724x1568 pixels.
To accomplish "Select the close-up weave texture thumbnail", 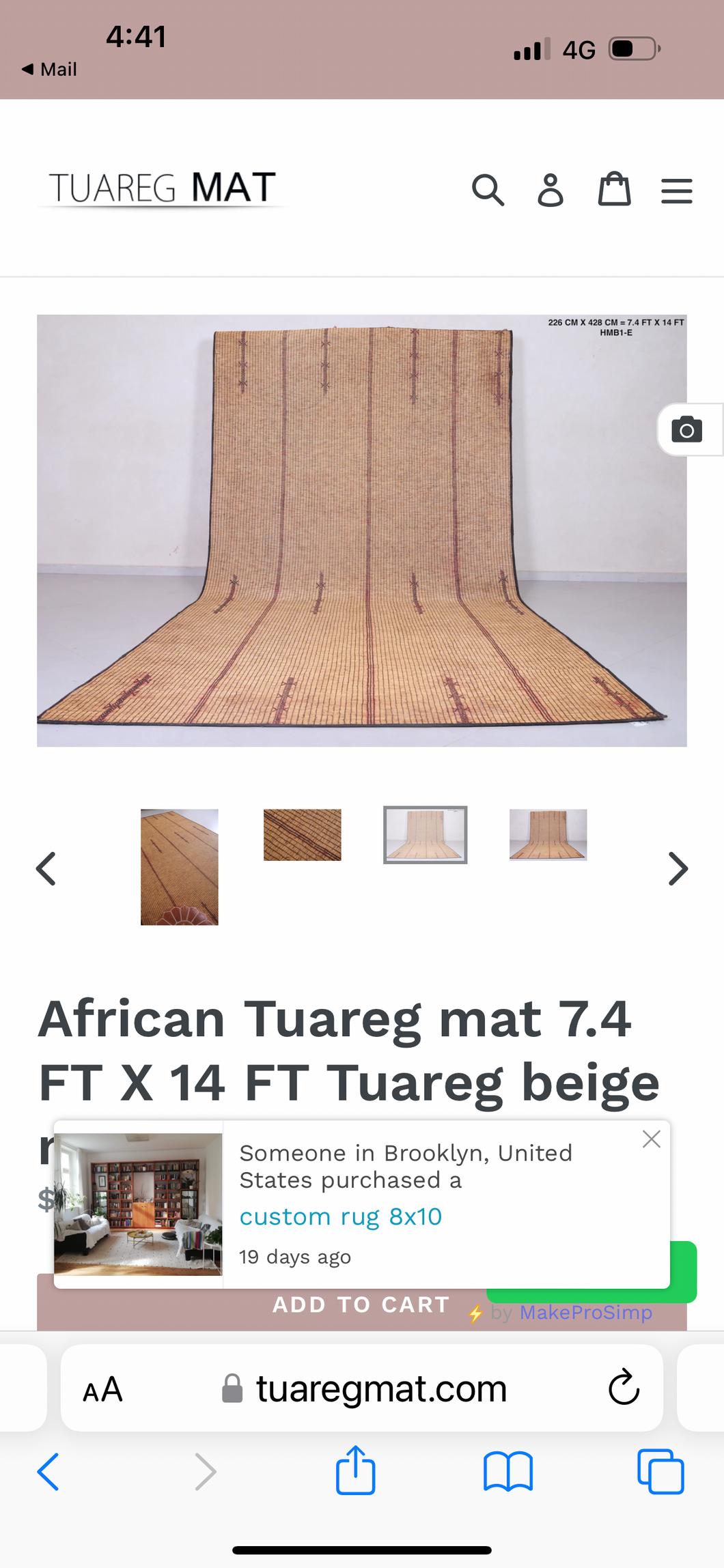I will [x=302, y=835].
